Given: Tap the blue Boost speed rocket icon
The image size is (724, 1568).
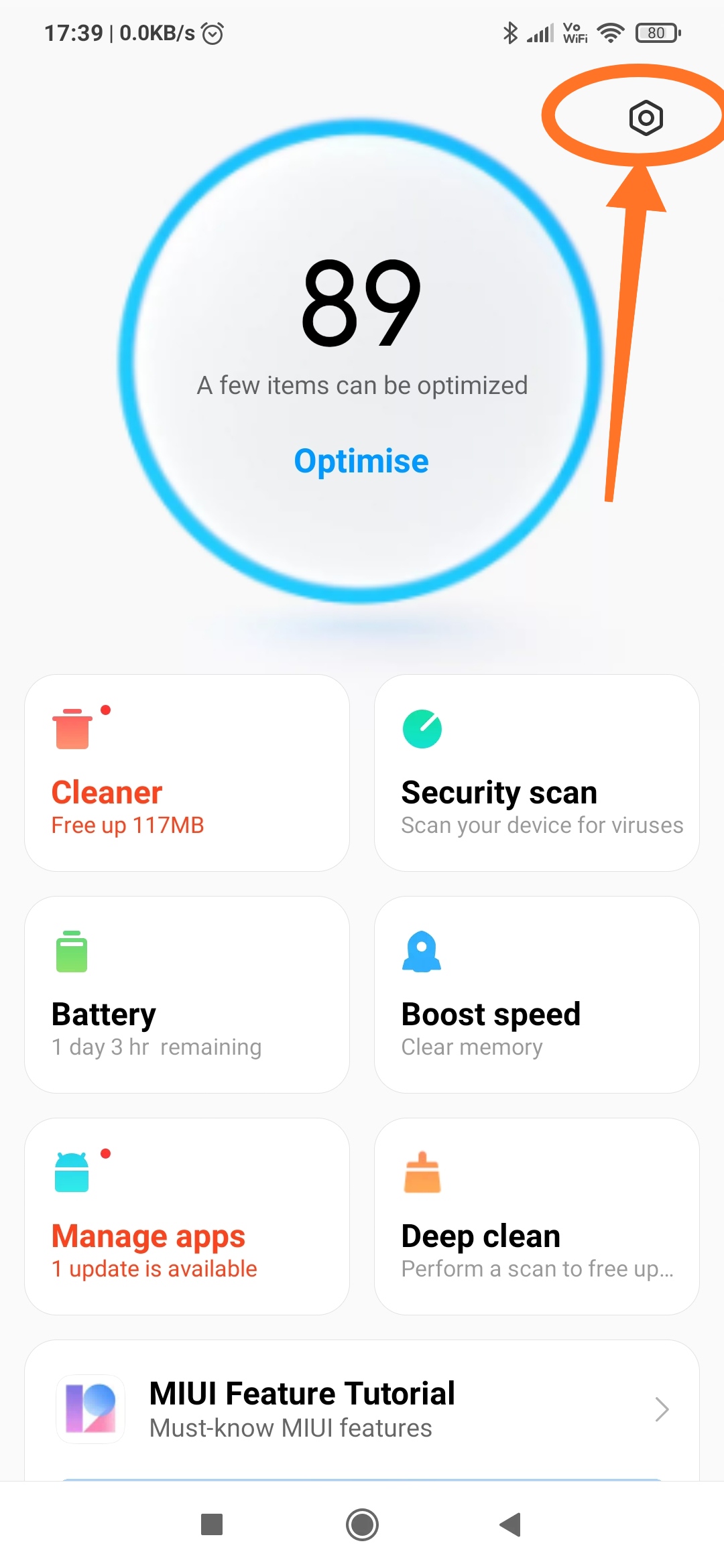Looking at the screenshot, I should point(421,952).
